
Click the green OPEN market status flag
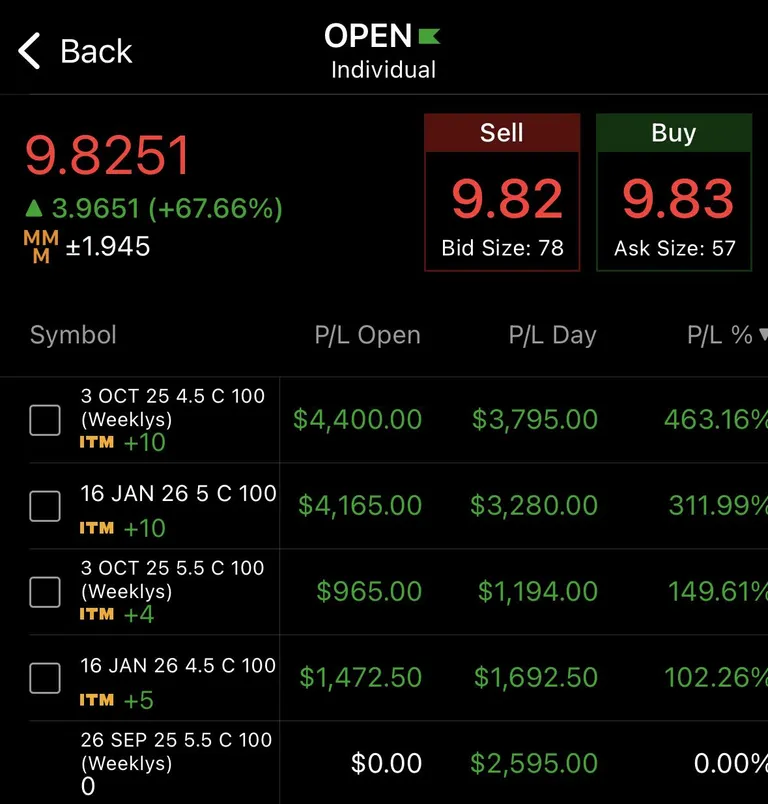(x=430, y=36)
